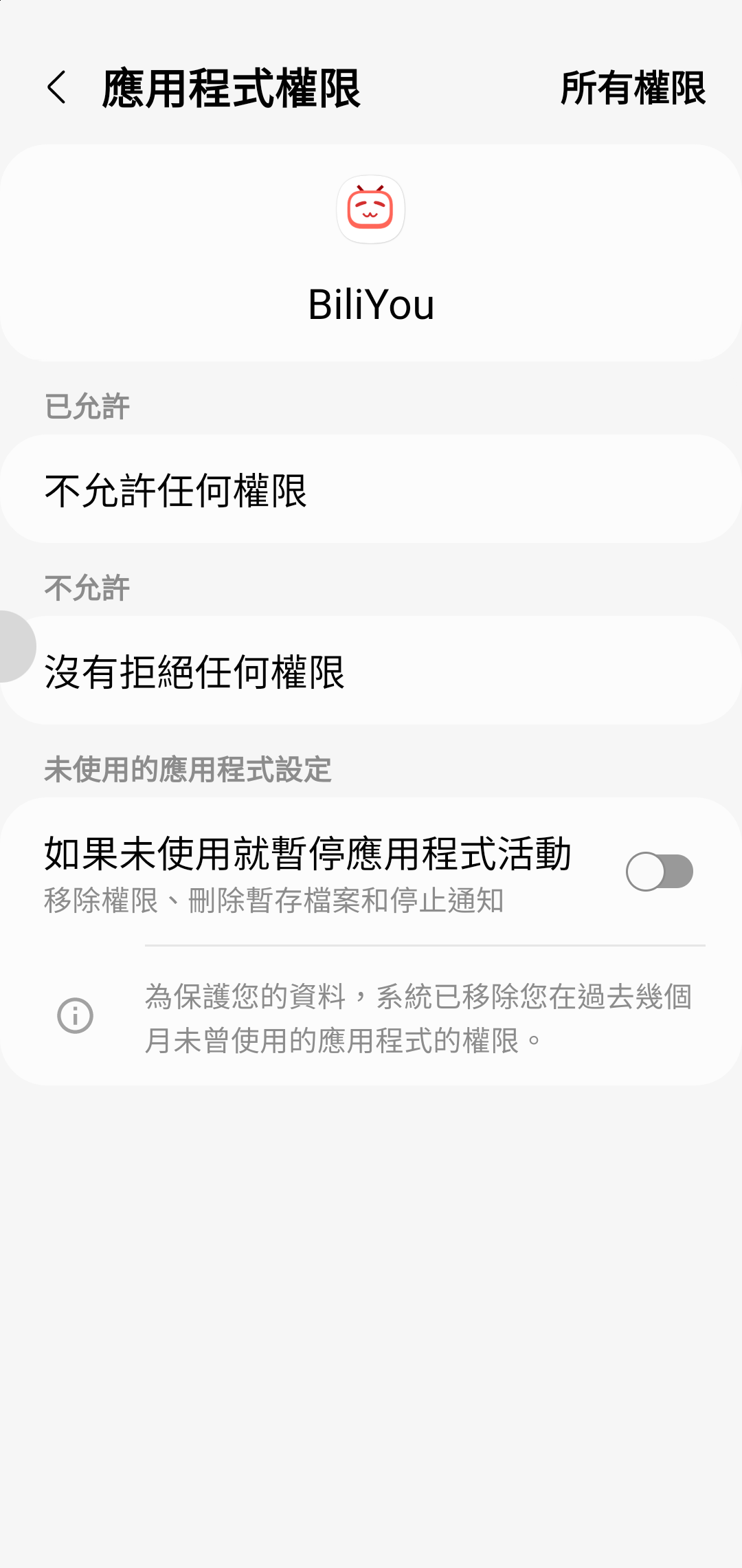
Task: Tap the data protection notice text
Action: (419, 1017)
